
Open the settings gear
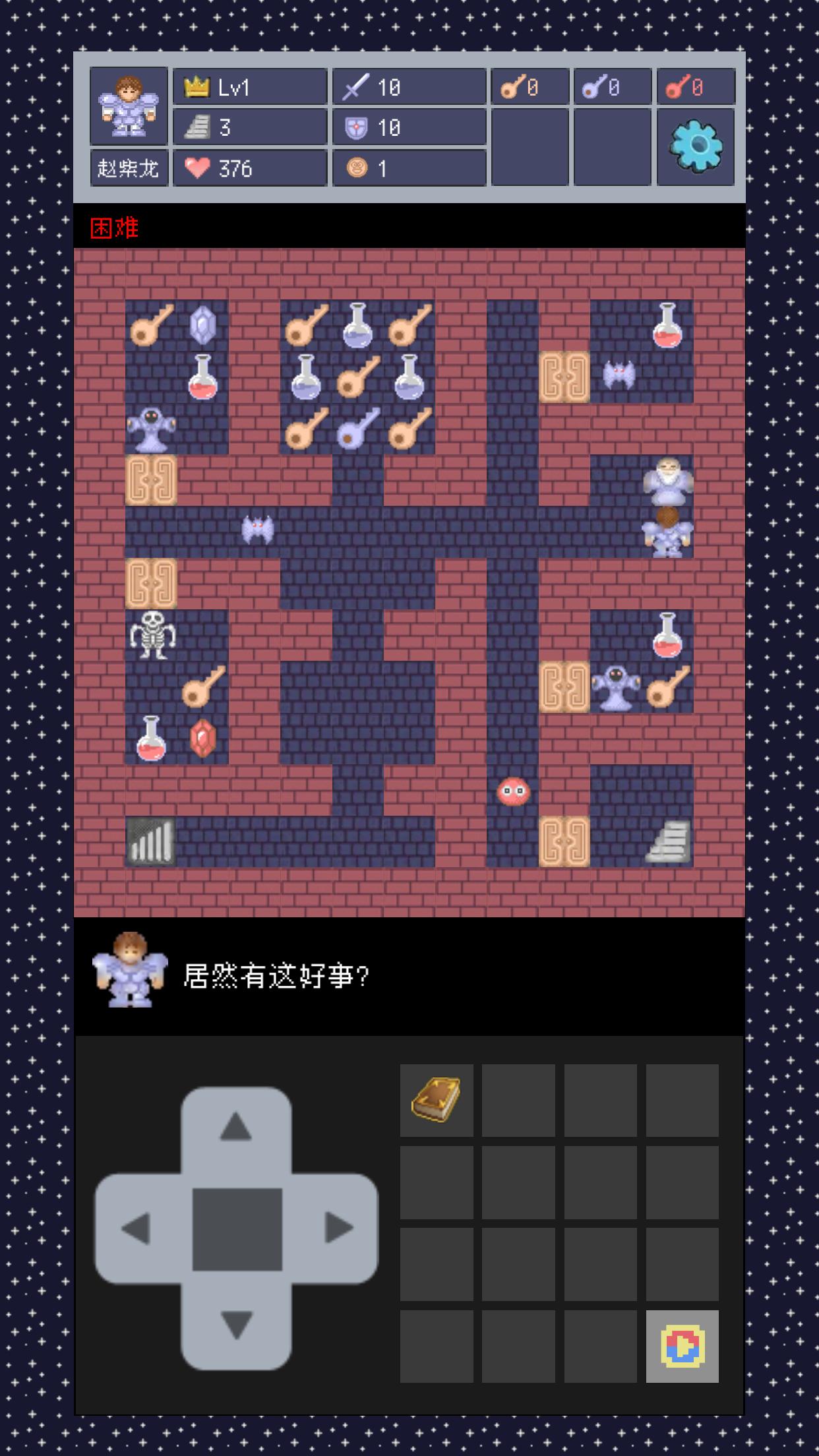point(695,146)
